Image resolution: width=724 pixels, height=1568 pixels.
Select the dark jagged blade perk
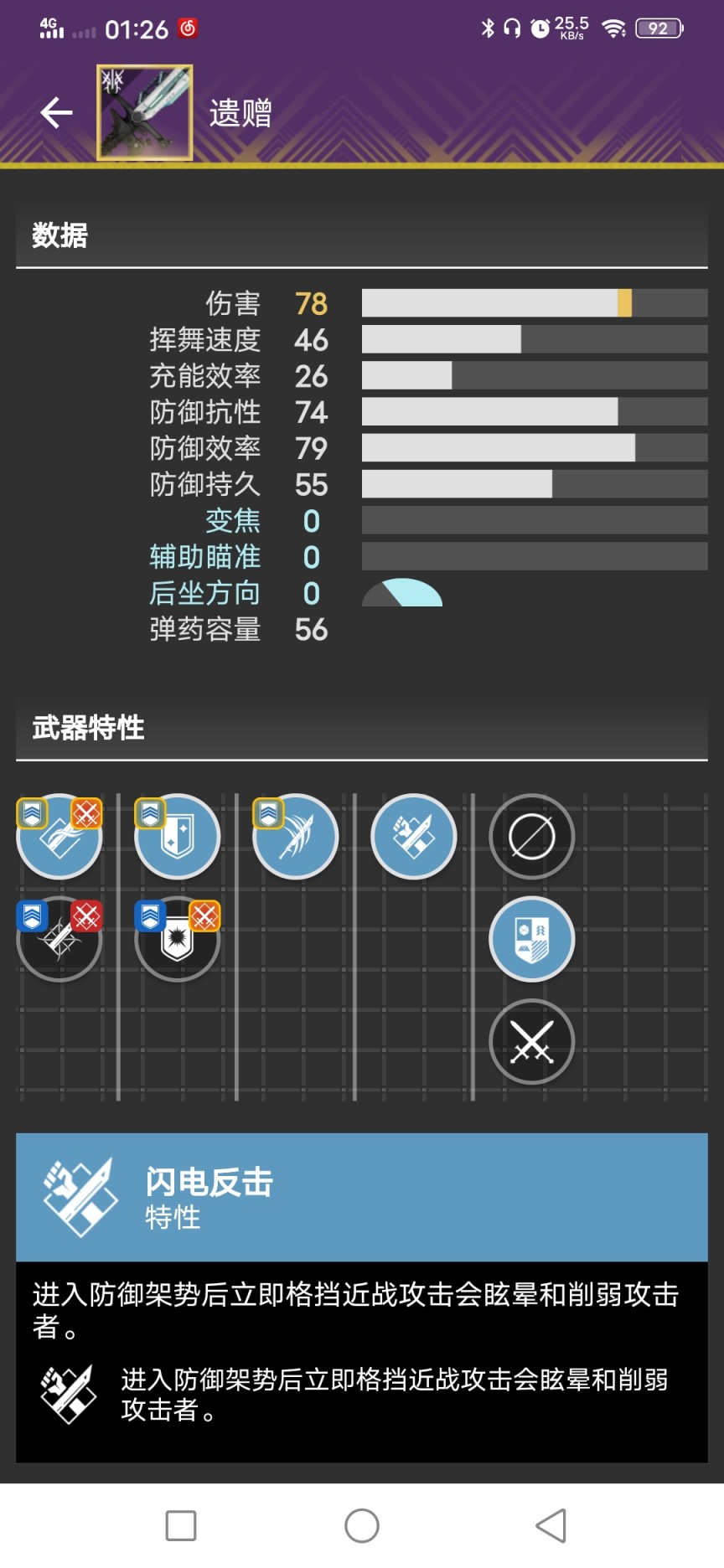click(x=59, y=938)
